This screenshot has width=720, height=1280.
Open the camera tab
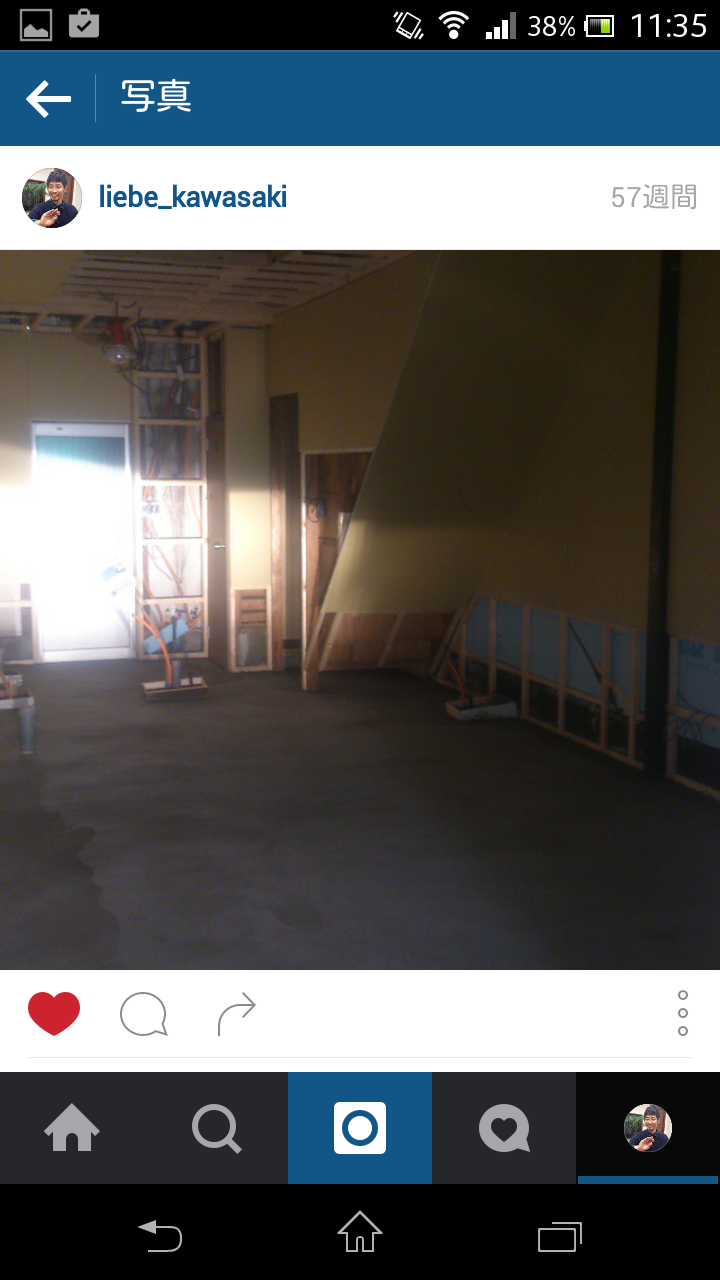pos(360,1129)
